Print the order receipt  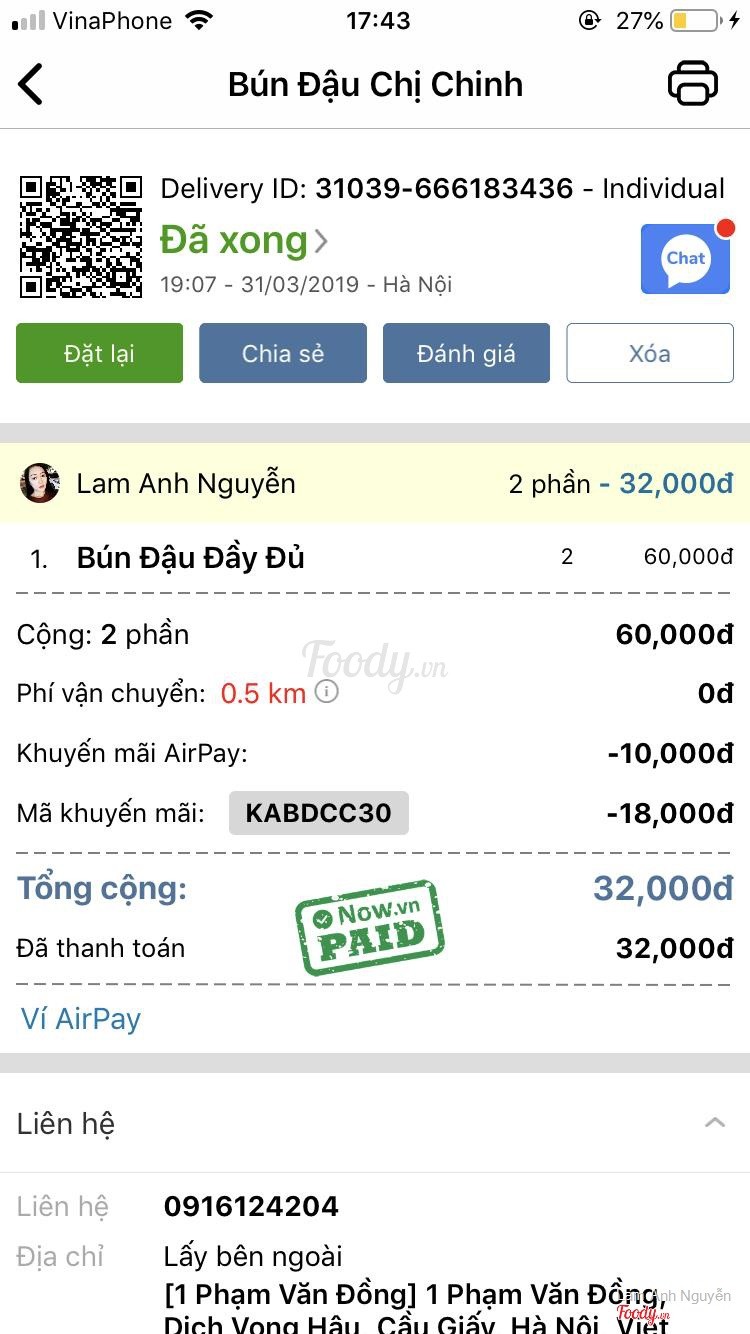point(693,84)
